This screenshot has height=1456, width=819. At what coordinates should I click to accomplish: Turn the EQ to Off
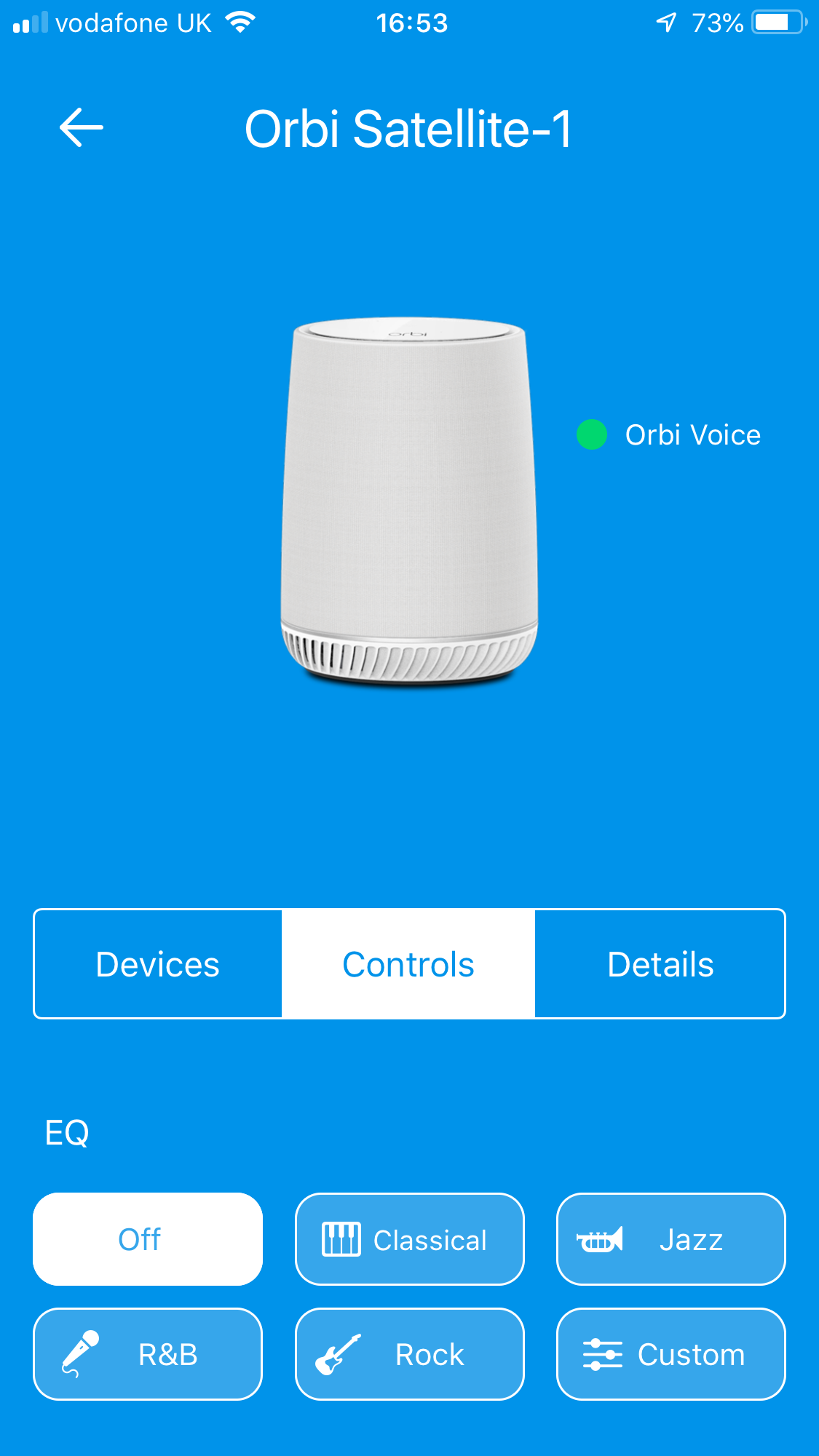click(x=148, y=1239)
